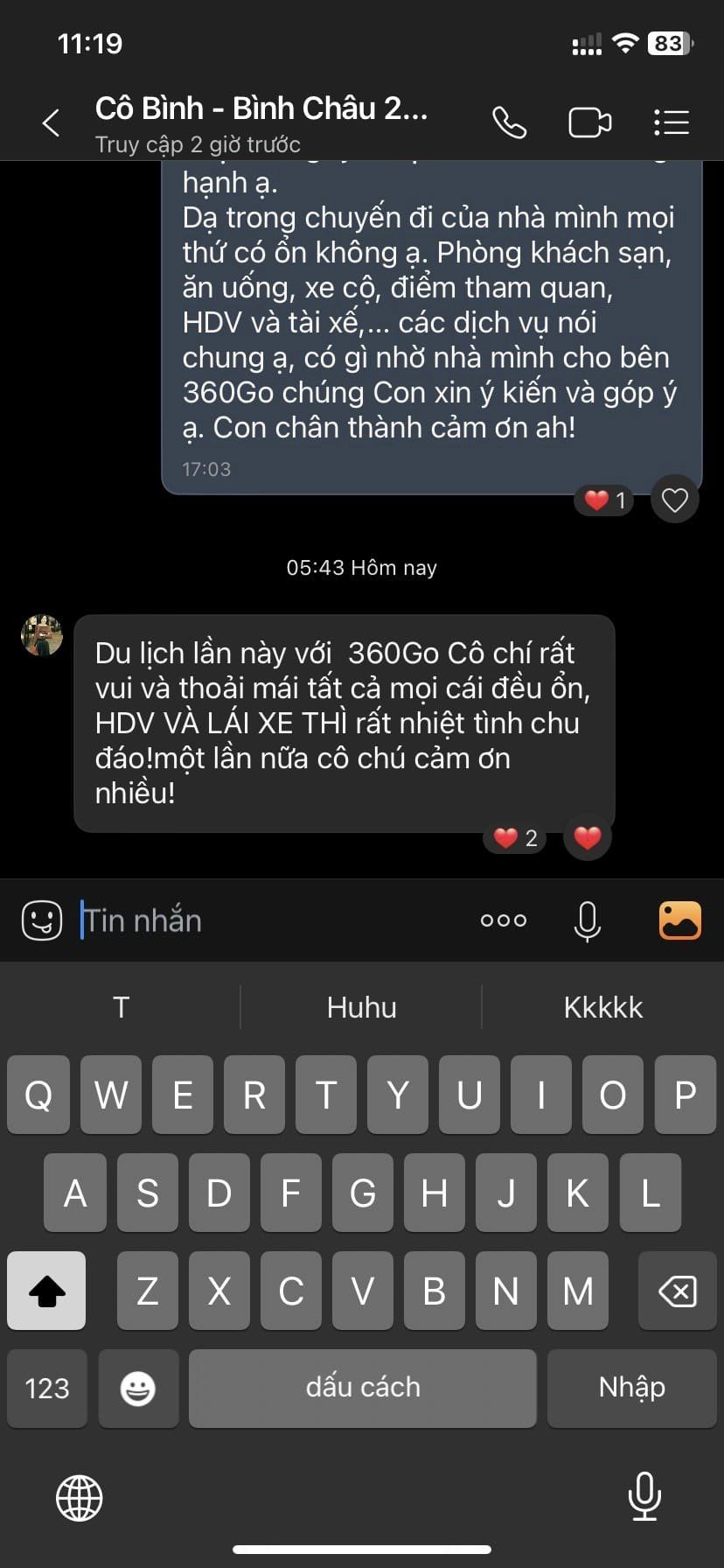The image size is (724, 1568).
Task: Choose the Kkkkk keyboard suggestion
Action: click(x=602, y=1007)
